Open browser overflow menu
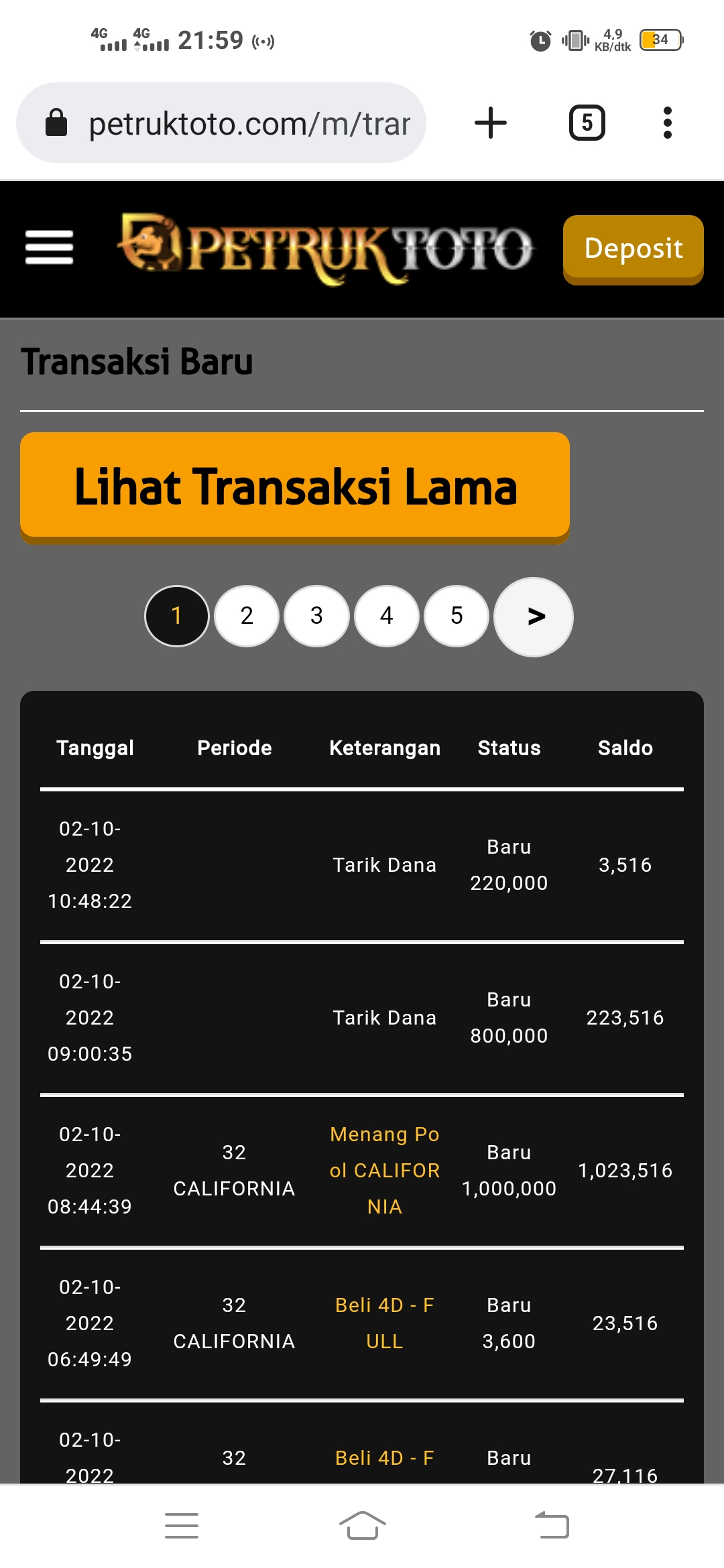 pos(667,123)
